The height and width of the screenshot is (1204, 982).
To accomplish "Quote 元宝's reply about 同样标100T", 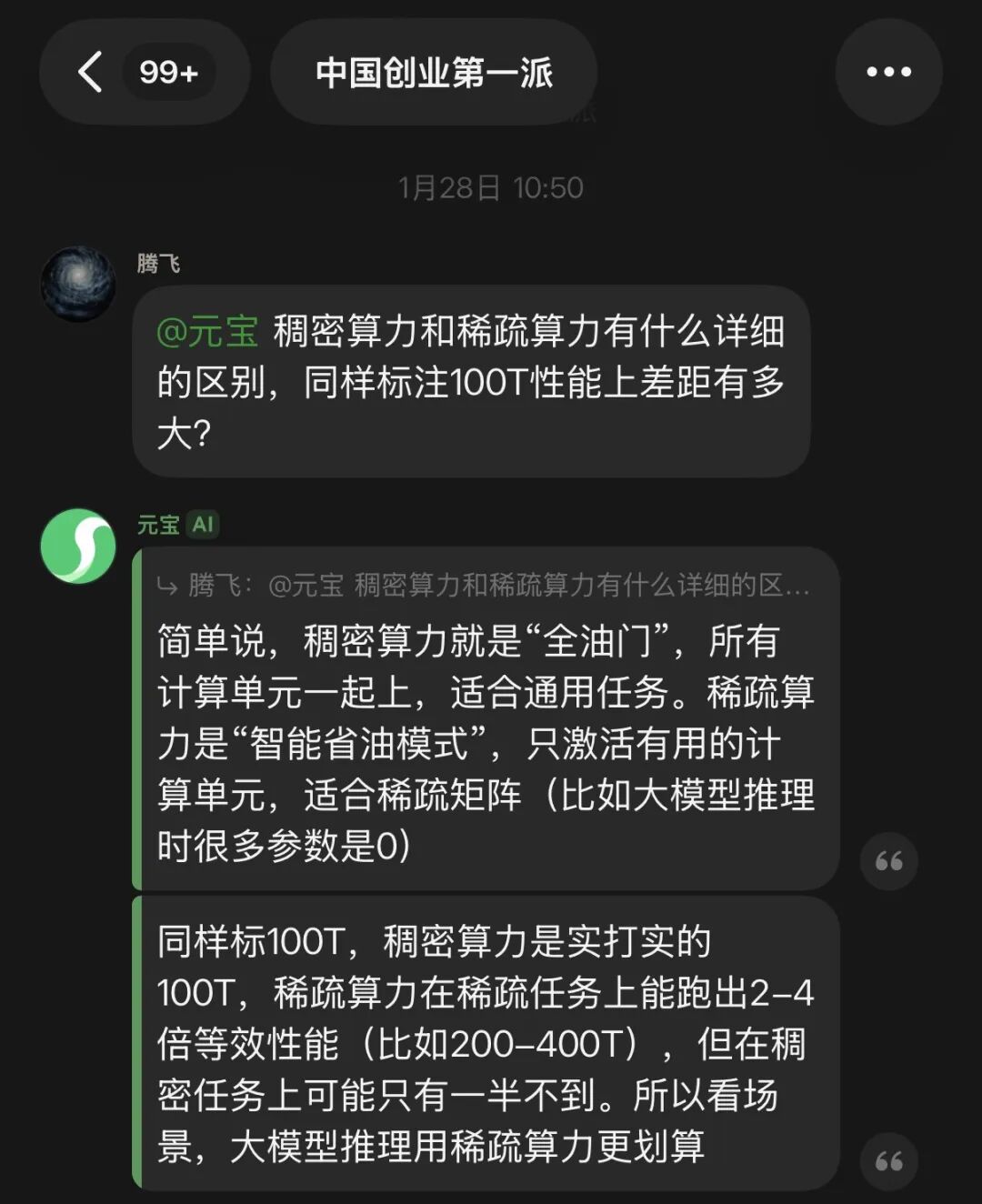I will click(x=888, y=1160).
